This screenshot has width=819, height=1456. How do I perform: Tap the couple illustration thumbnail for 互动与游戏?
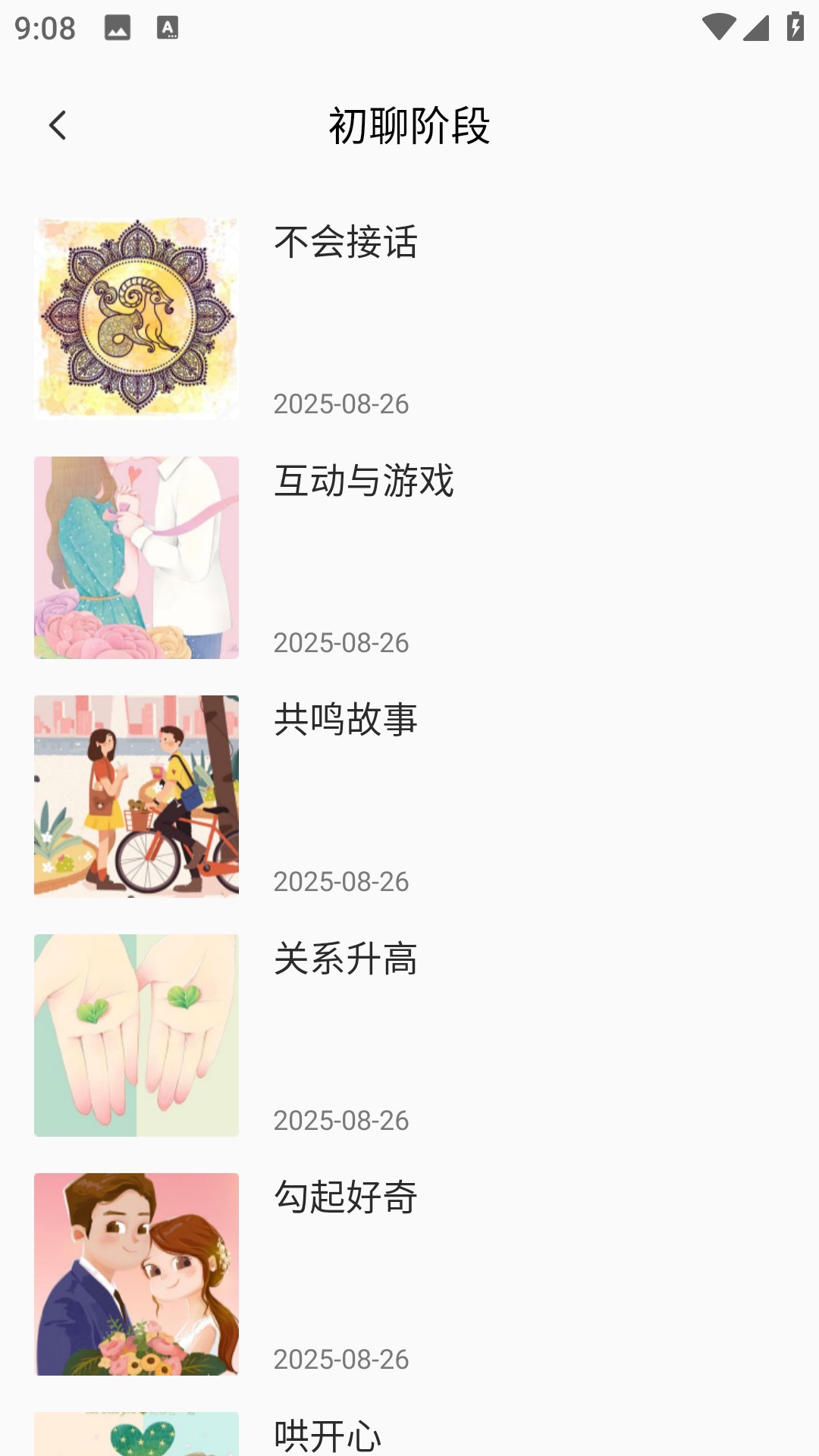(136, 558)
